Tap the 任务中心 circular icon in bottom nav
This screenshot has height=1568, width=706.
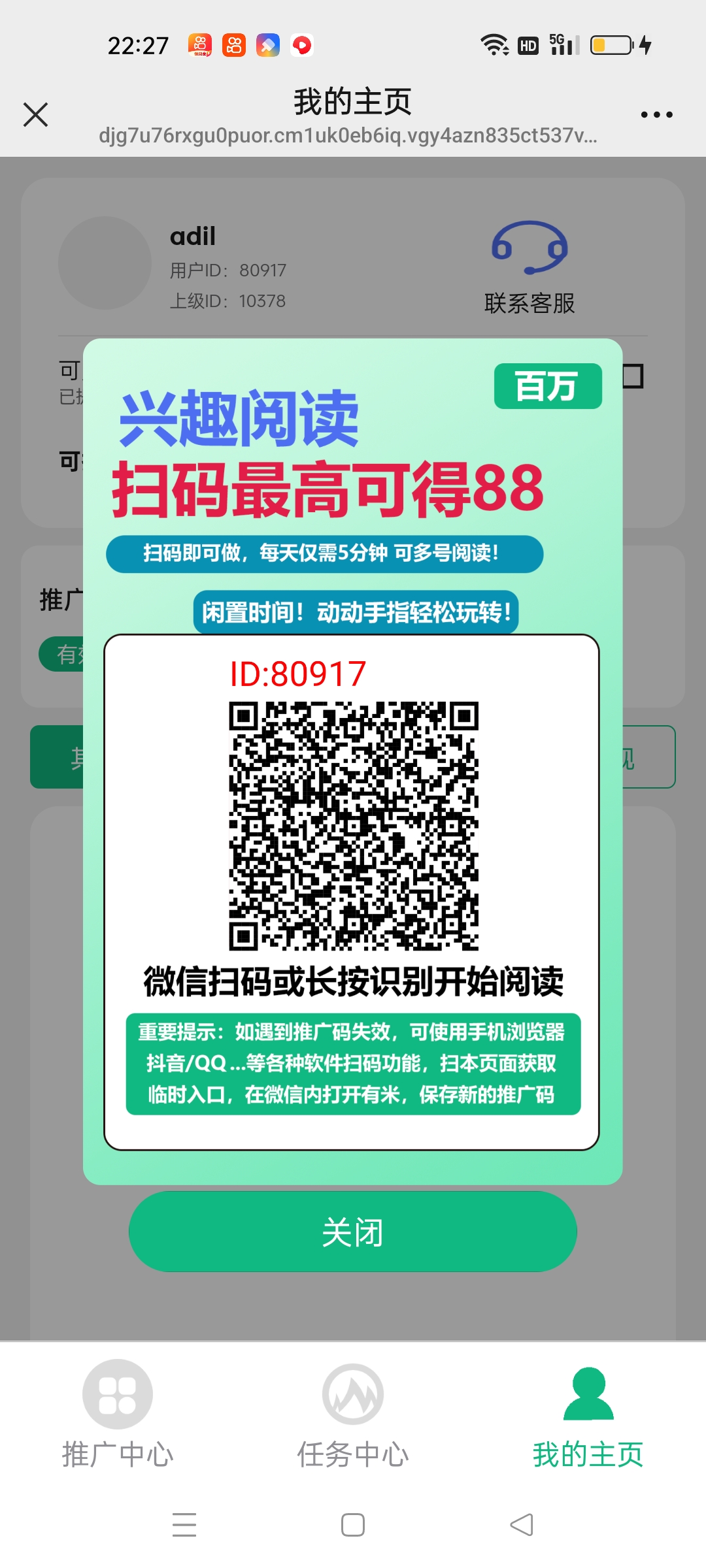point(352,1394)
